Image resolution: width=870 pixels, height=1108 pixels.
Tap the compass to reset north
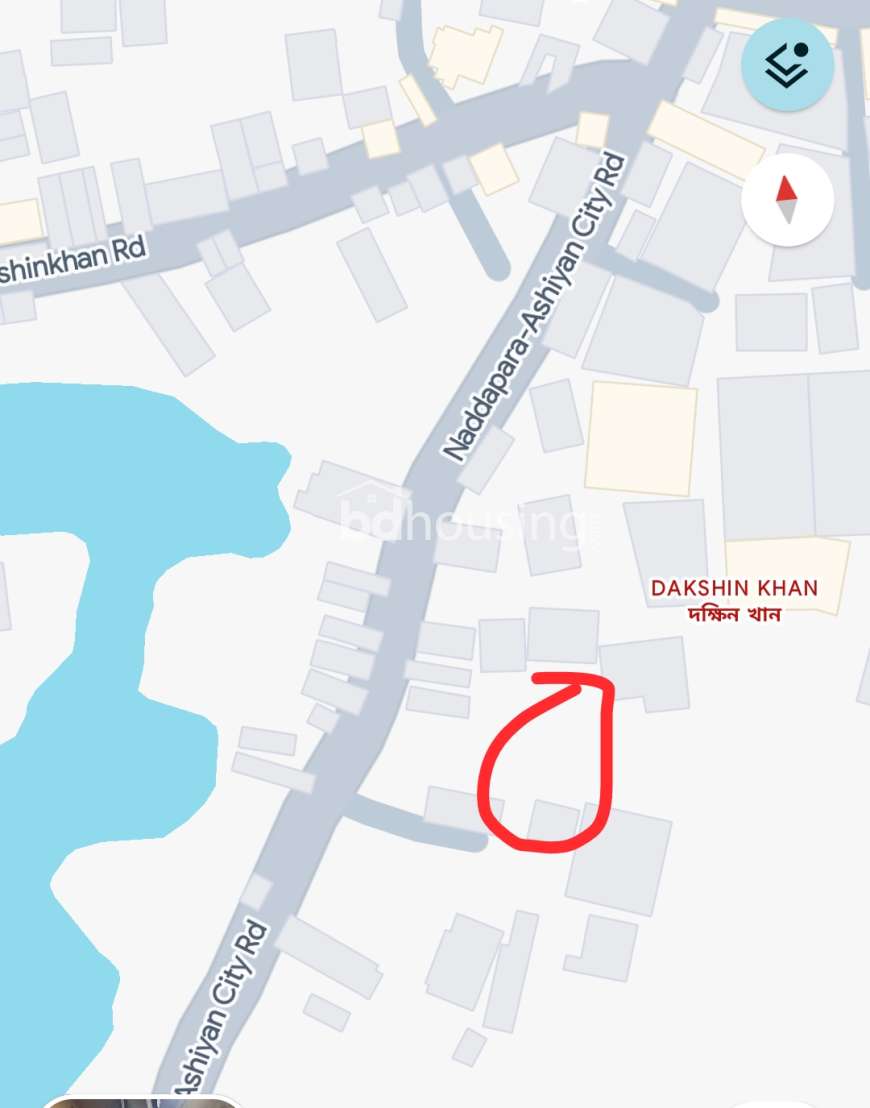pyautogui.click(x=787, y=200)
